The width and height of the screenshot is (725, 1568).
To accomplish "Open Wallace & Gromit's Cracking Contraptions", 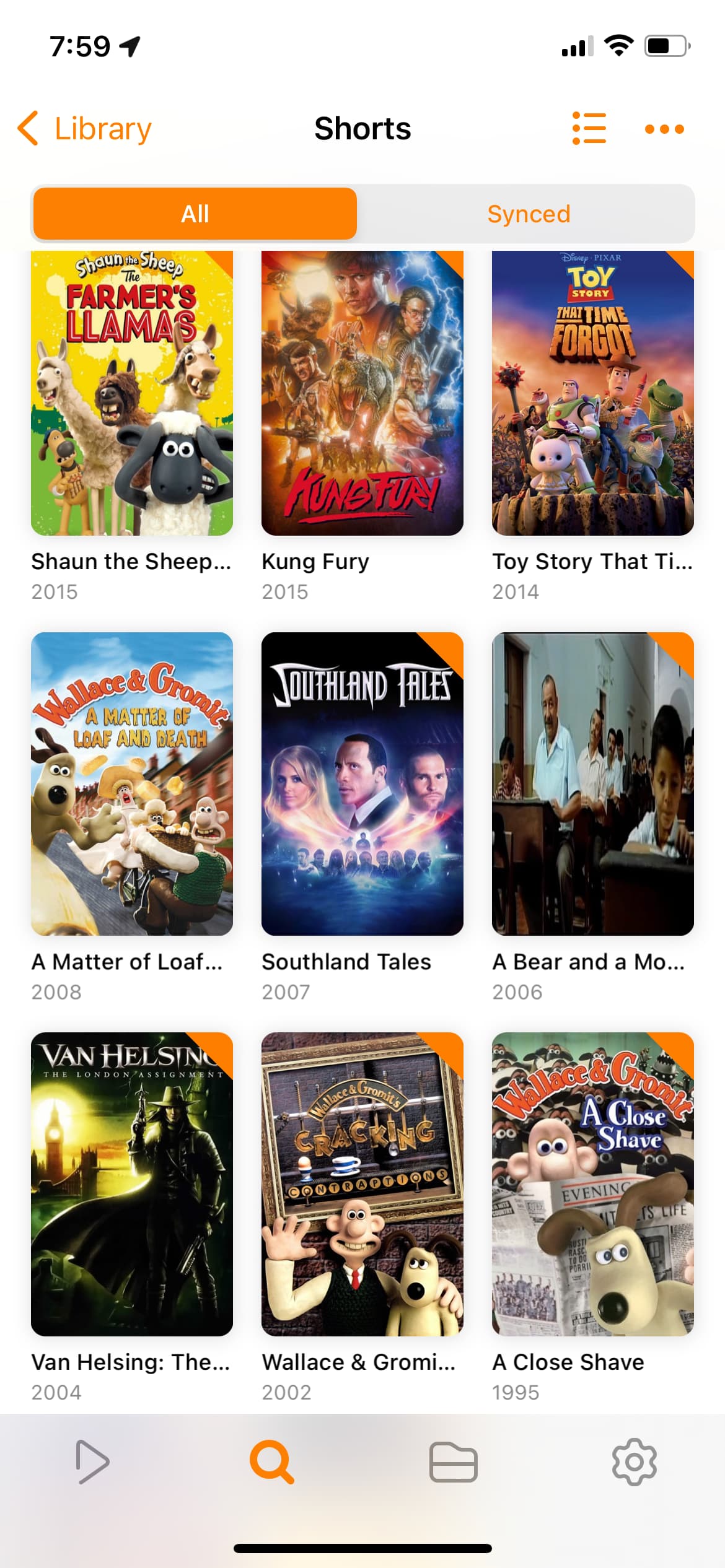I will (362, 1183).
